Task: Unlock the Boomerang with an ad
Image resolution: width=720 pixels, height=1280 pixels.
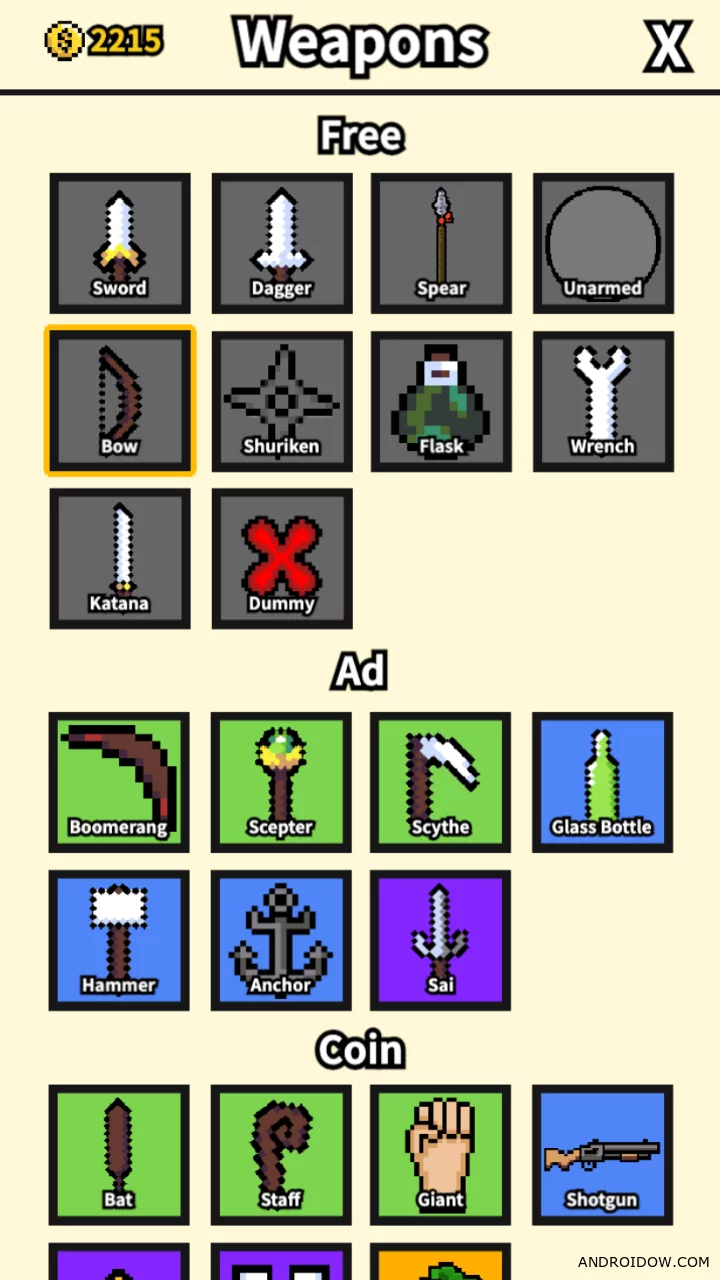Action: 119,782
